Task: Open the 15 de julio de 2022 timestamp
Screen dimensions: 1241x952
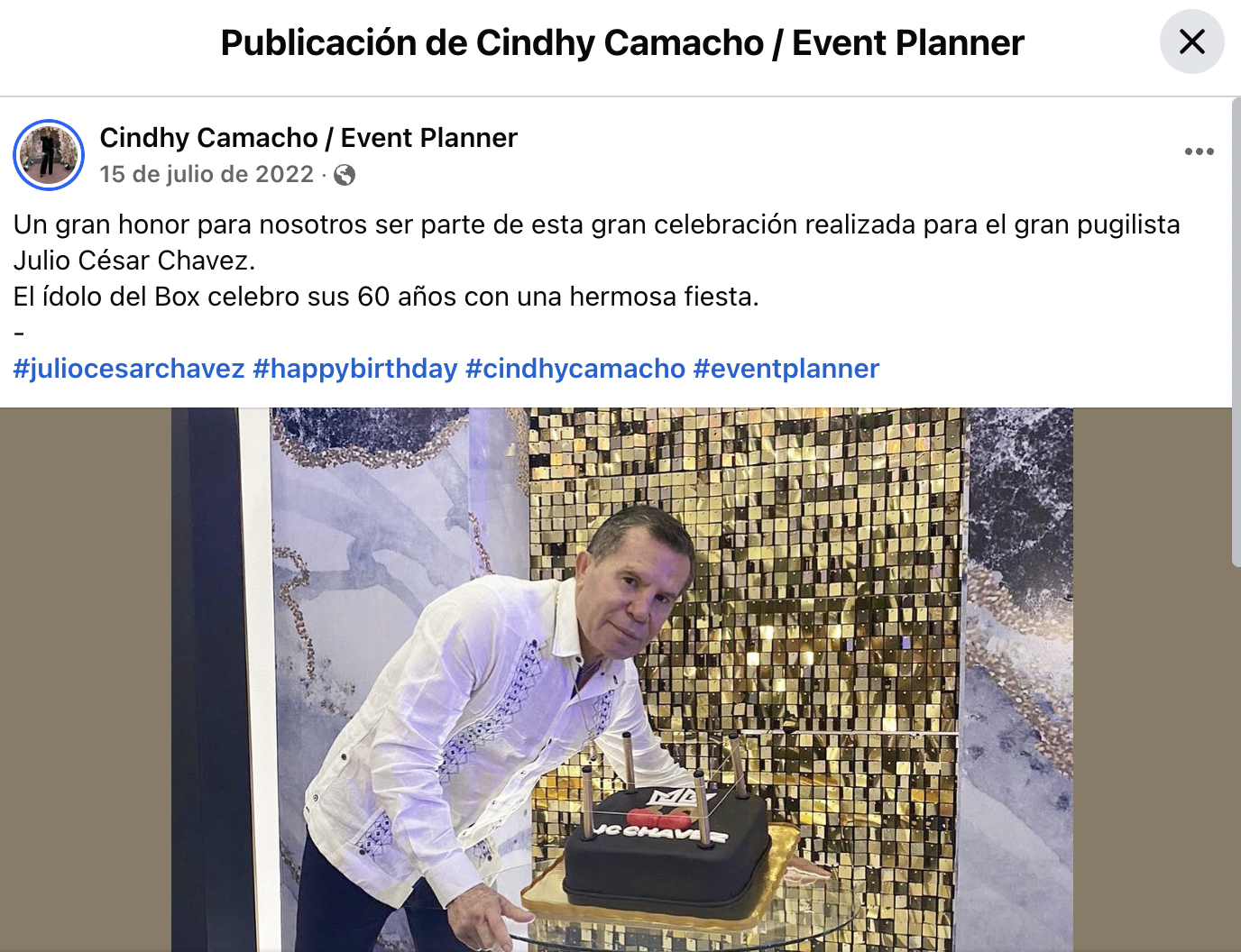Action: click(207, 174)
